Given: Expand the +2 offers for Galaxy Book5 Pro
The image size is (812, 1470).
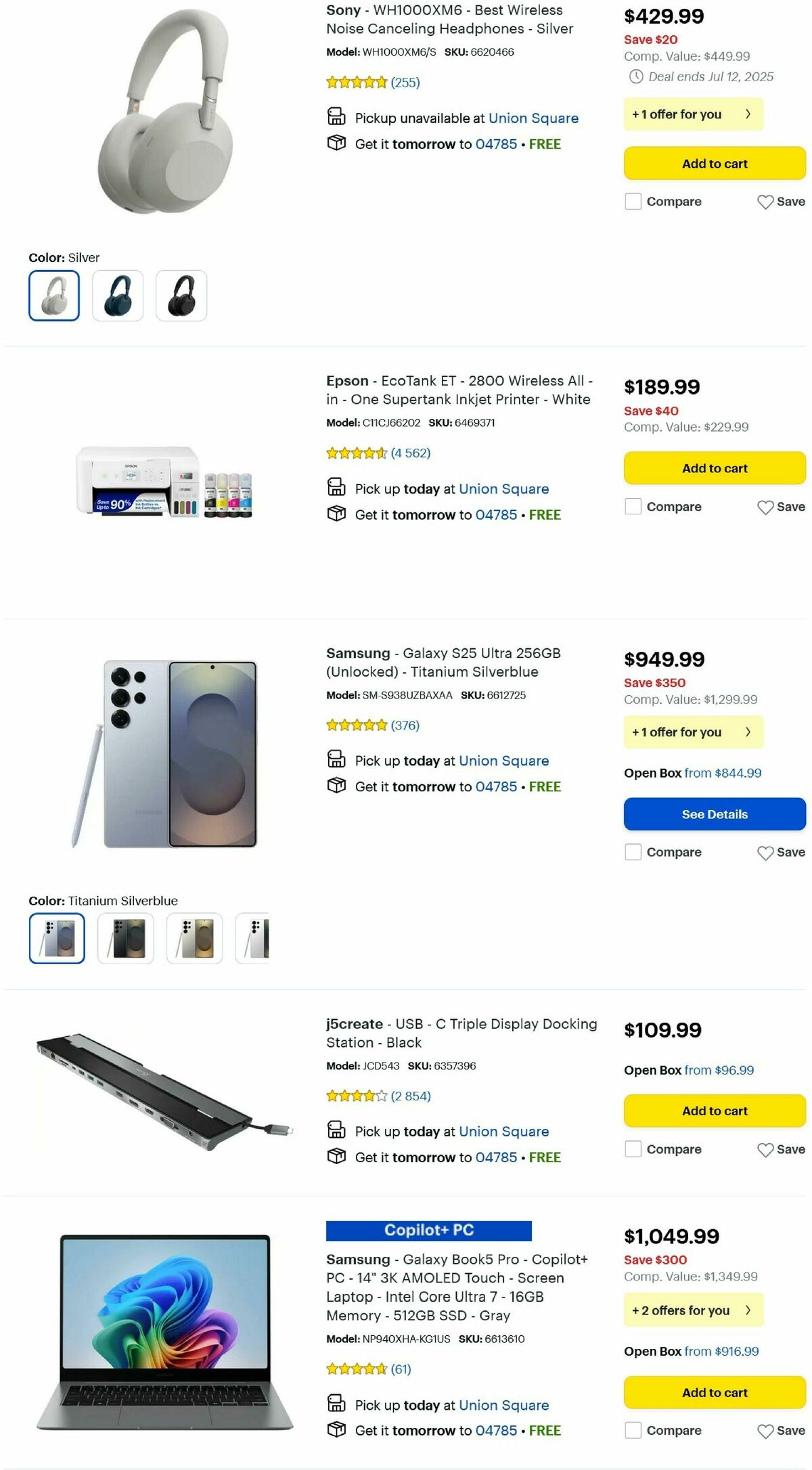Looking at the screenshot, I should 693,1310.
